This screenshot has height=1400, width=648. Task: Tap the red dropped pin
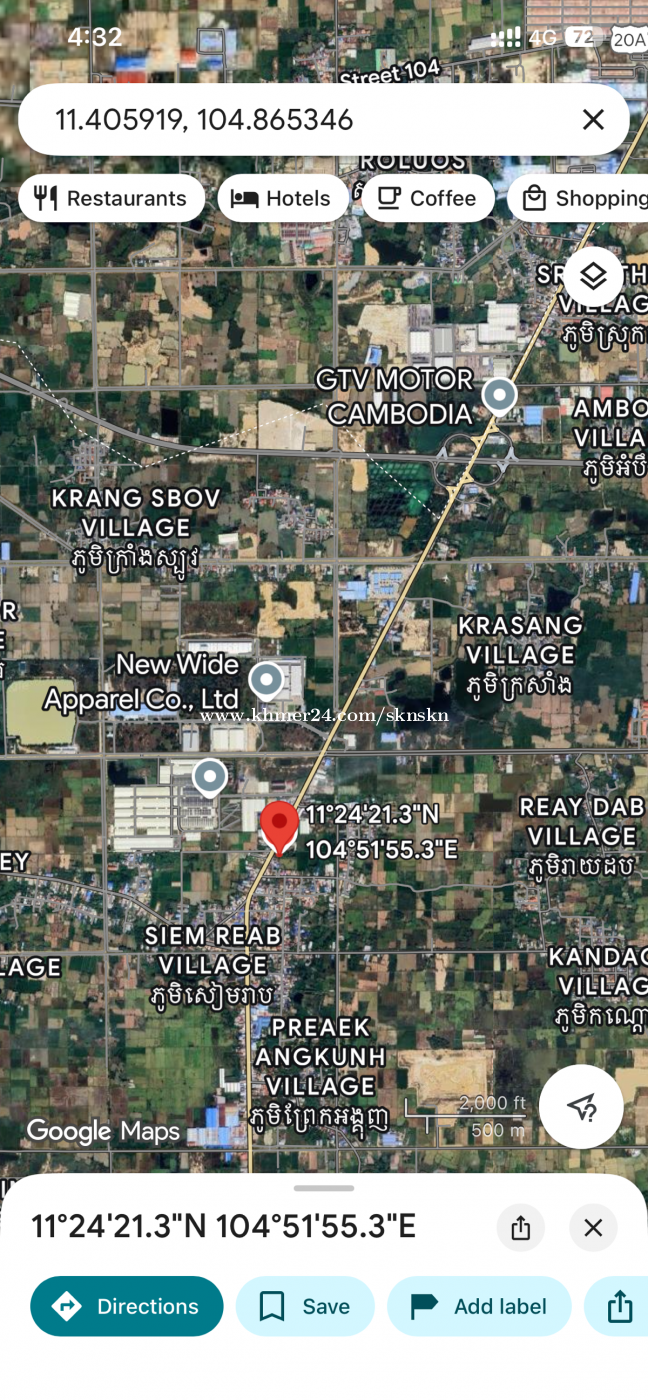pos(280,826)
